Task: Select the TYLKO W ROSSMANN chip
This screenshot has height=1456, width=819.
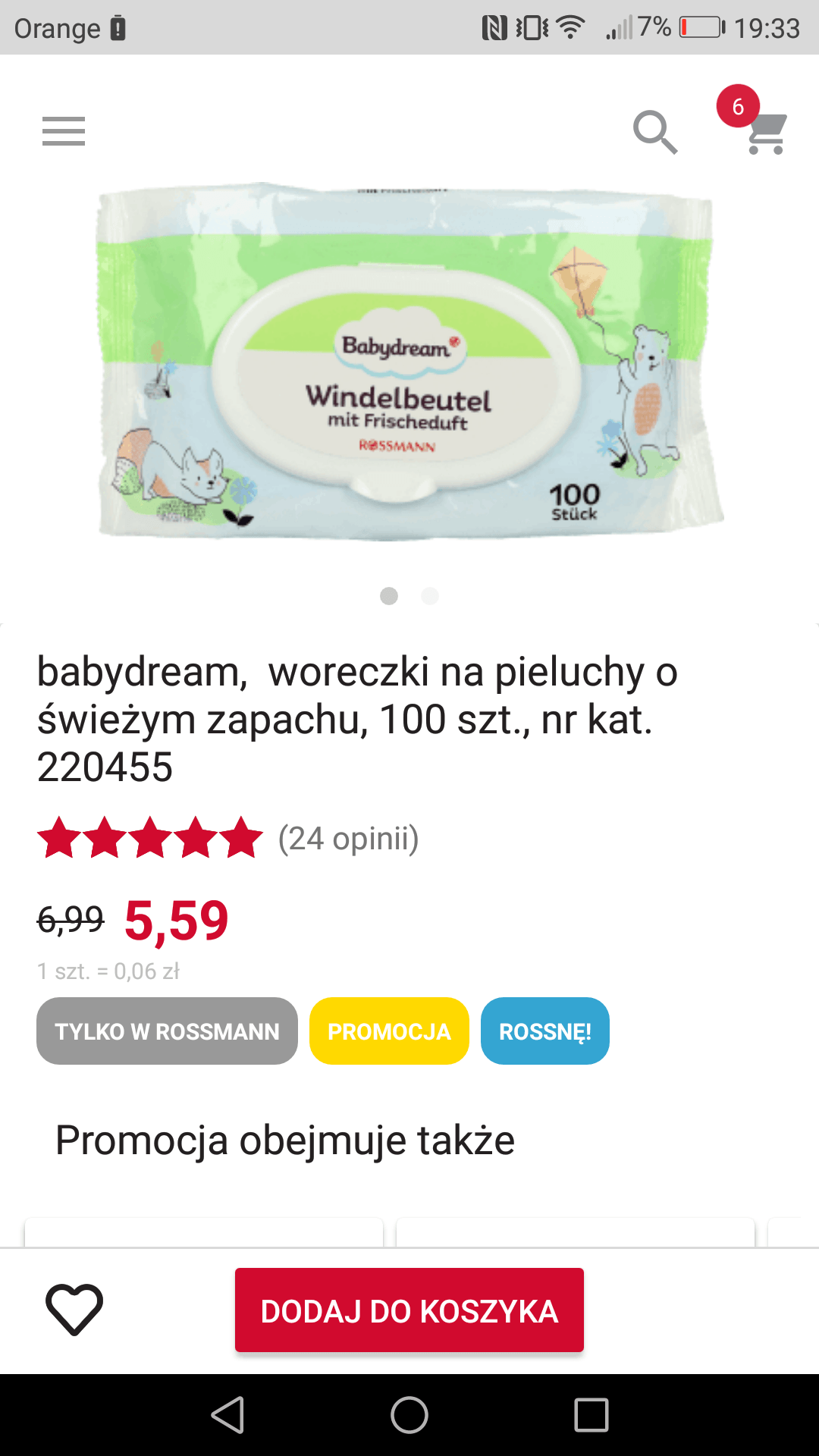Action: [167, 1031]
